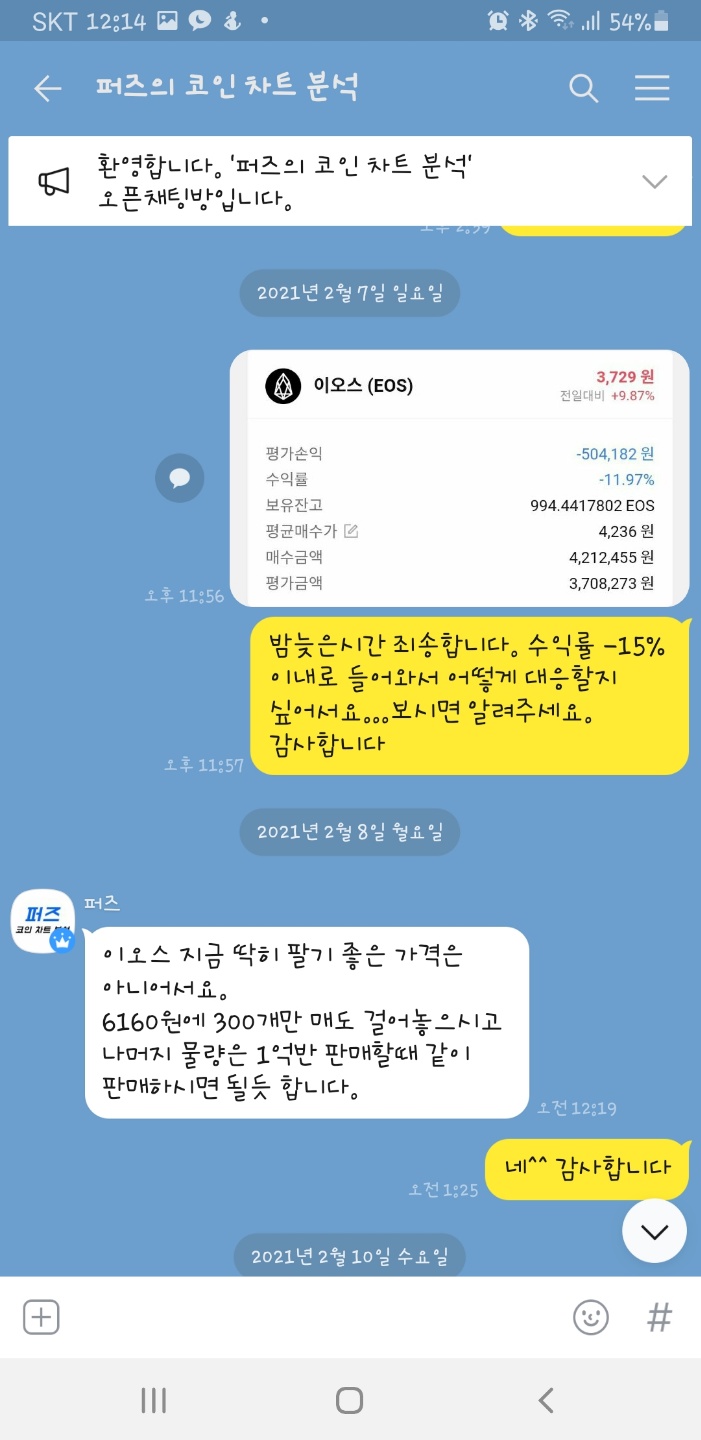Jump to the latest messages
Screen dimensions: 701x1440
tap(654, 1231)
